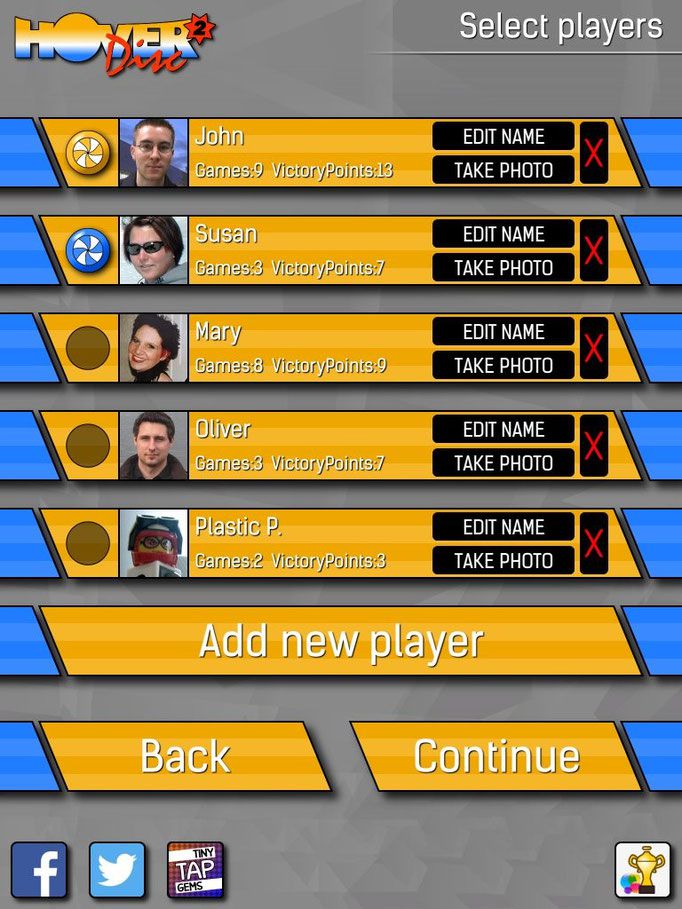682x909 pixels.
Task: Open the Facebook page icon
Action: pos(39,869)
